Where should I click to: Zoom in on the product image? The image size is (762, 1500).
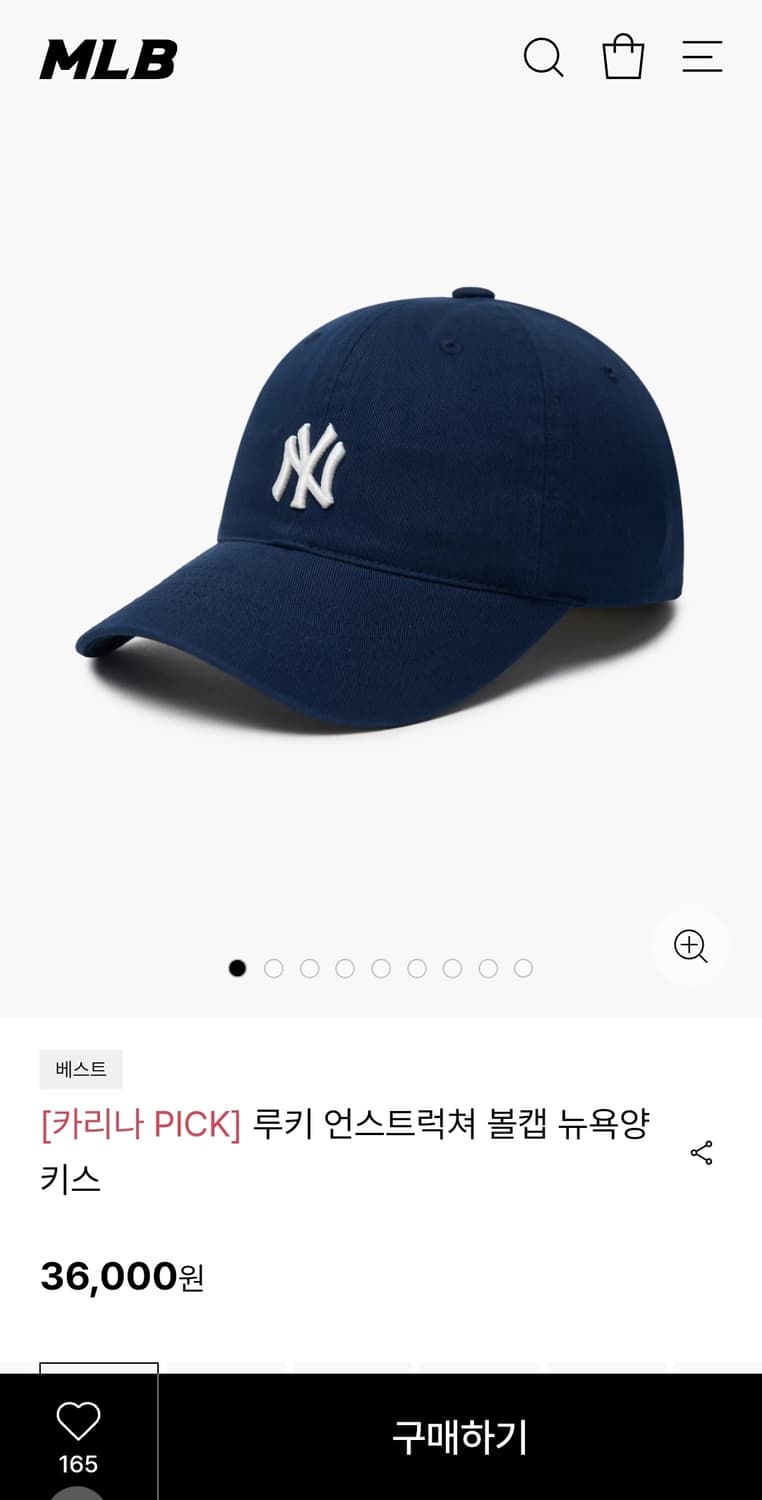click(691, 946)
